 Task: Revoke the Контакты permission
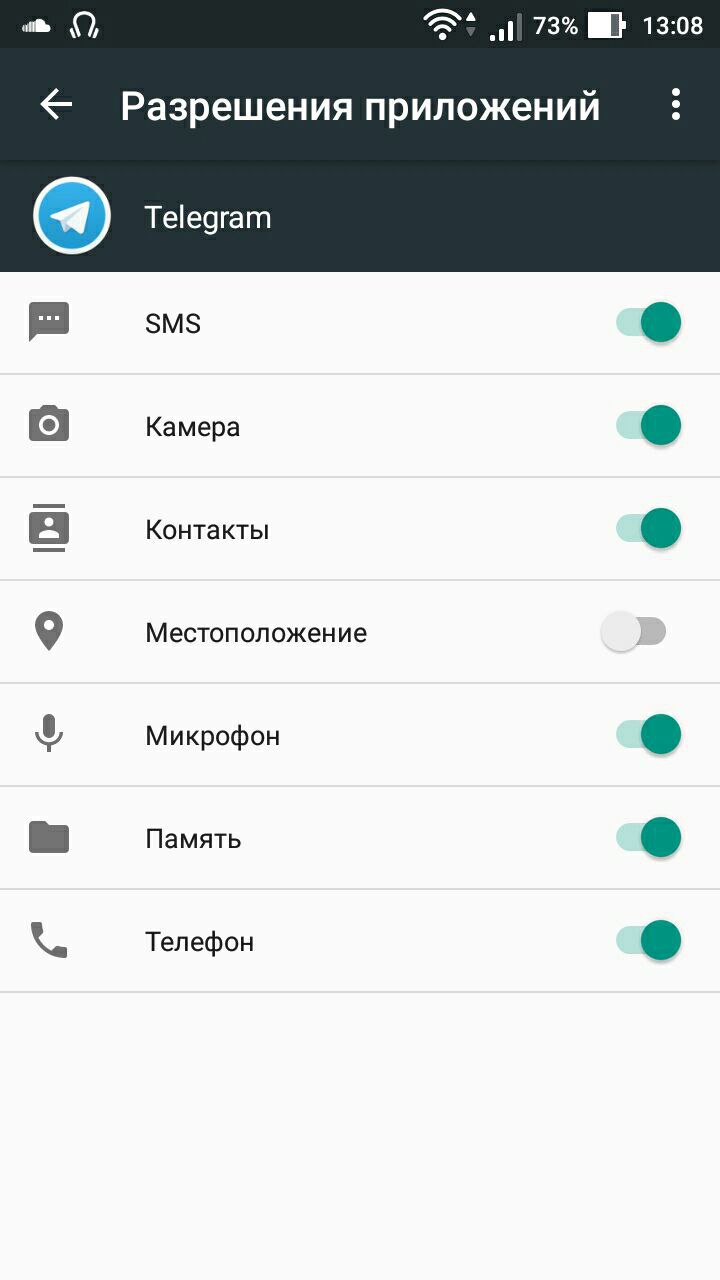pyautogui.click(x=648, y=528)
